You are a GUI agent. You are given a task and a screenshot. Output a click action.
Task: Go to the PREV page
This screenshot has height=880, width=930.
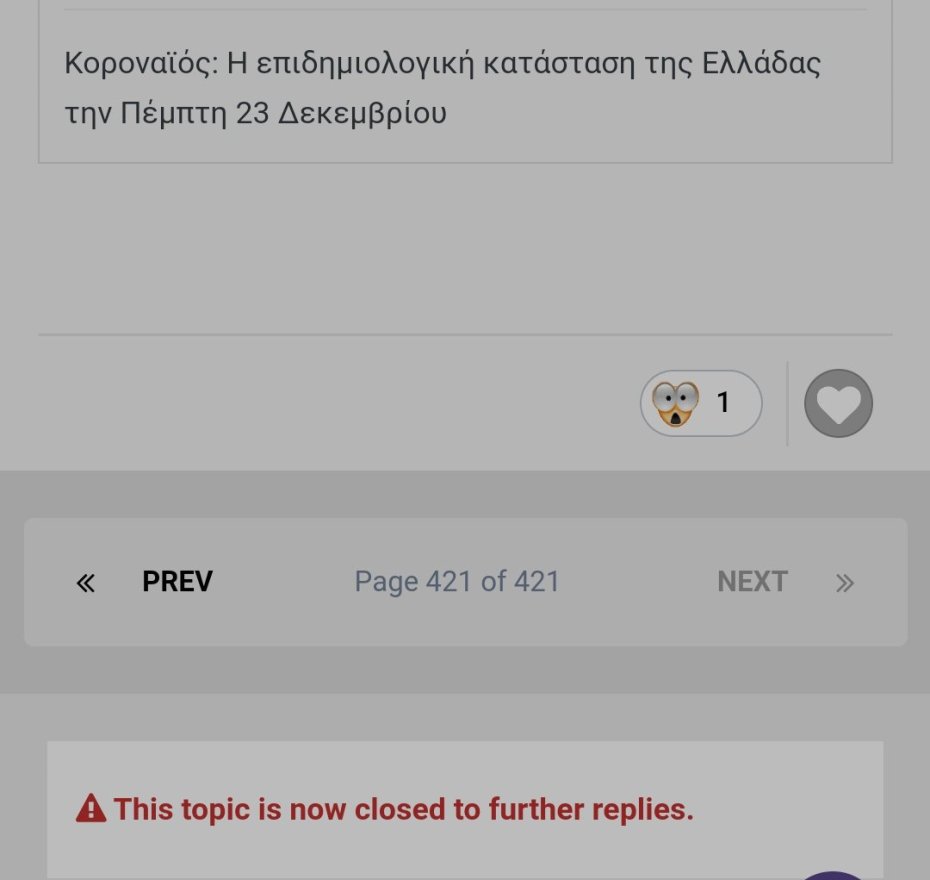click(x=177, y=582)
